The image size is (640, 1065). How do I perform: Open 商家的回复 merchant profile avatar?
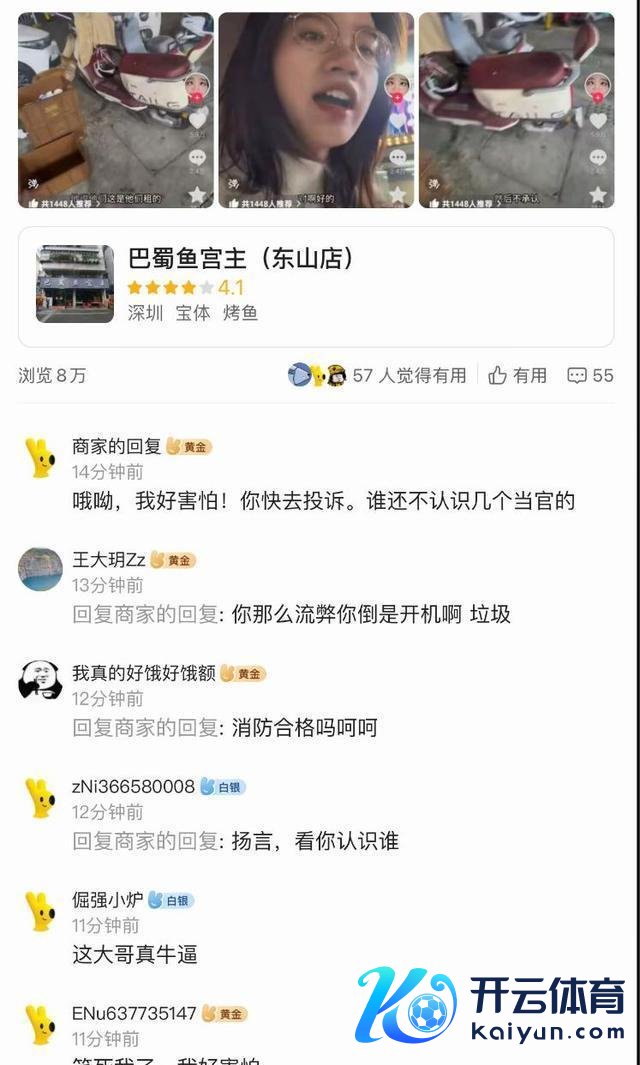40,457
